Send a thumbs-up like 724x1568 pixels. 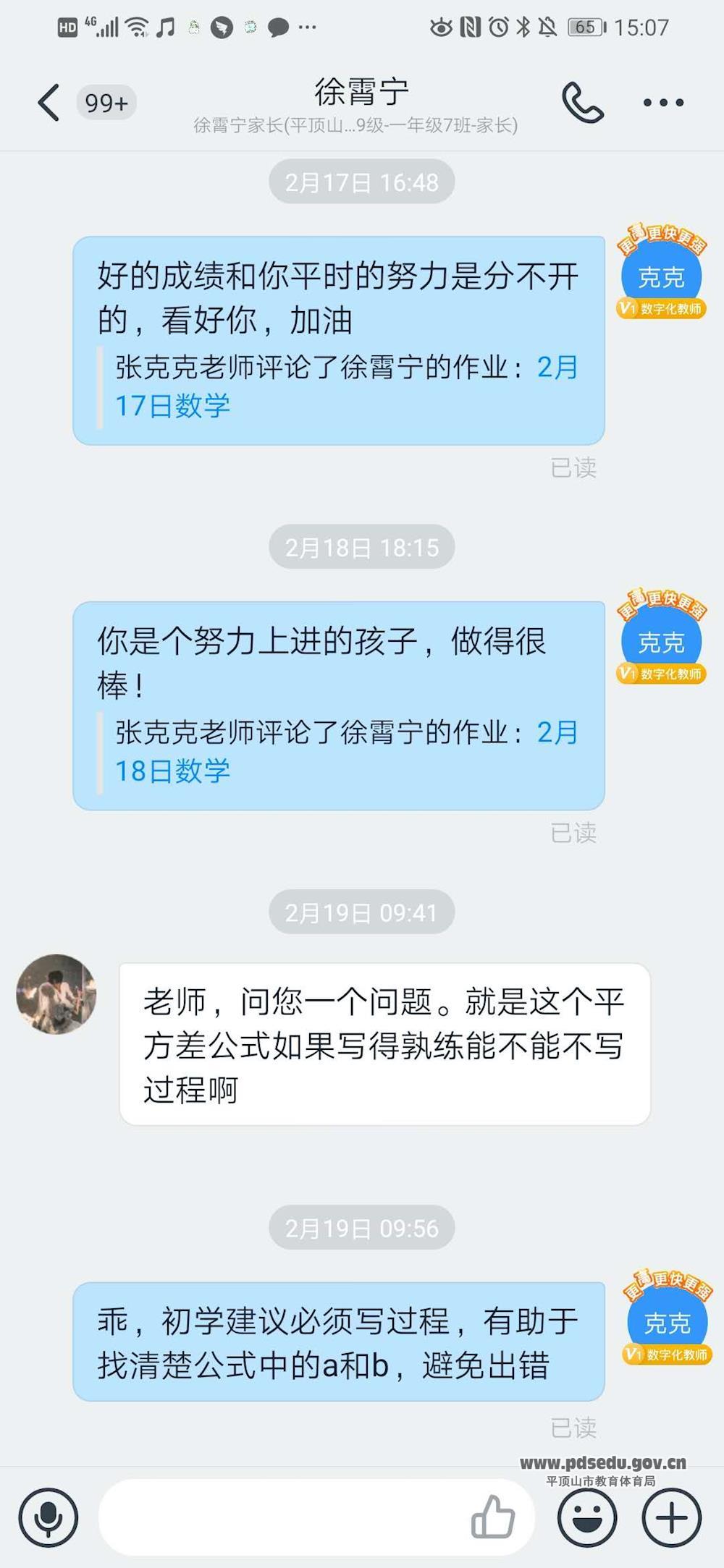[493, 1516]
